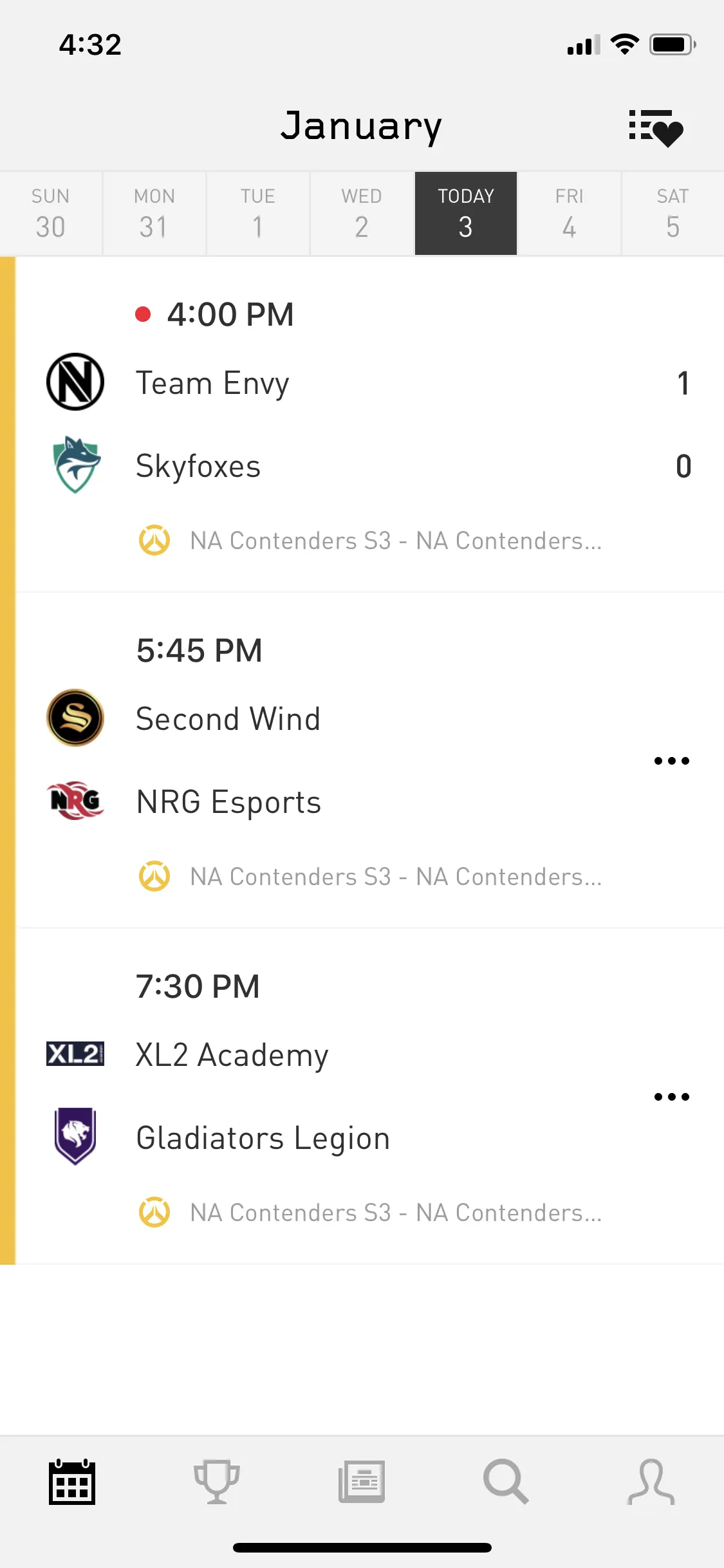724x1568 pixels.
Task: Select Today 3 in the date strip
Action: coord(465,214)
